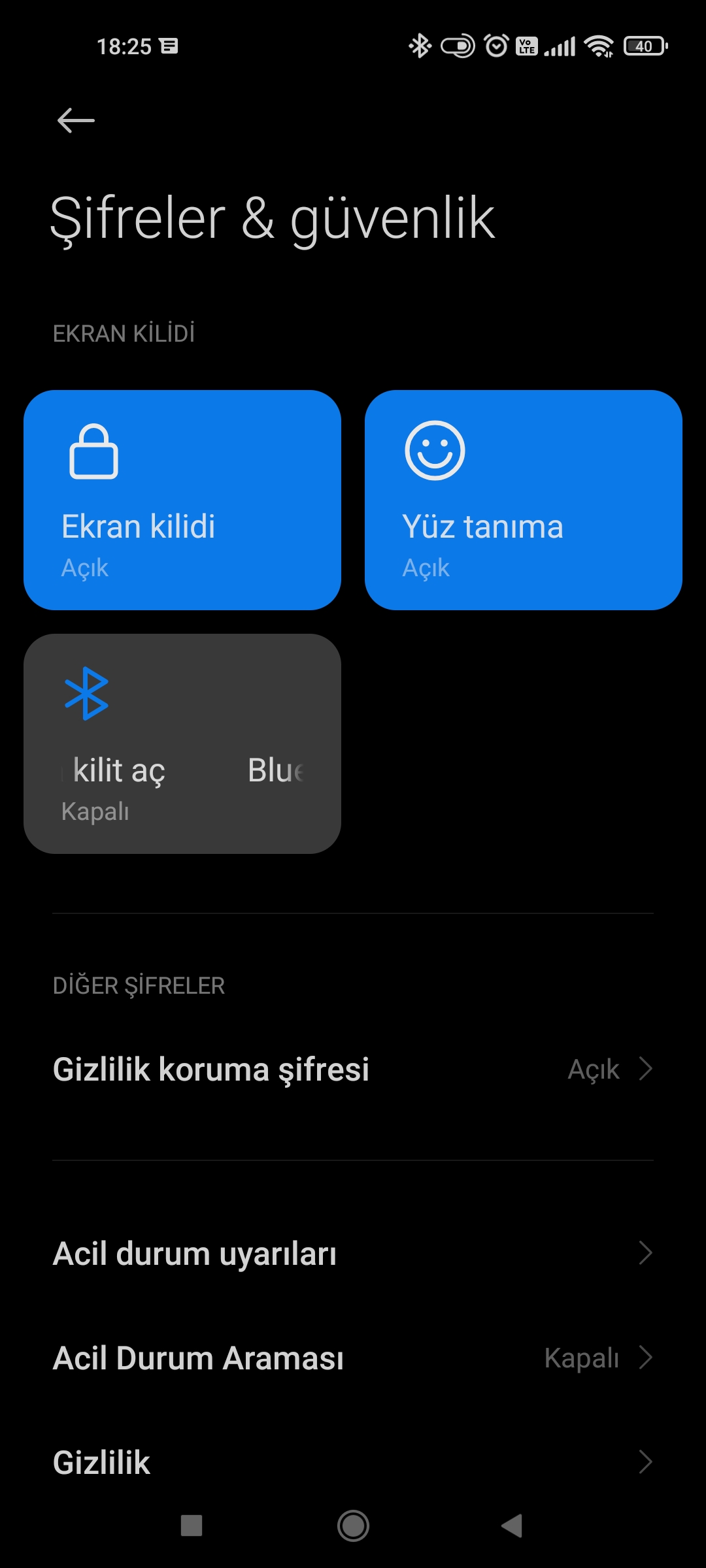Go back using the top arrow
The width and height of the screenshot is (706, 1568).
[76, 120]
